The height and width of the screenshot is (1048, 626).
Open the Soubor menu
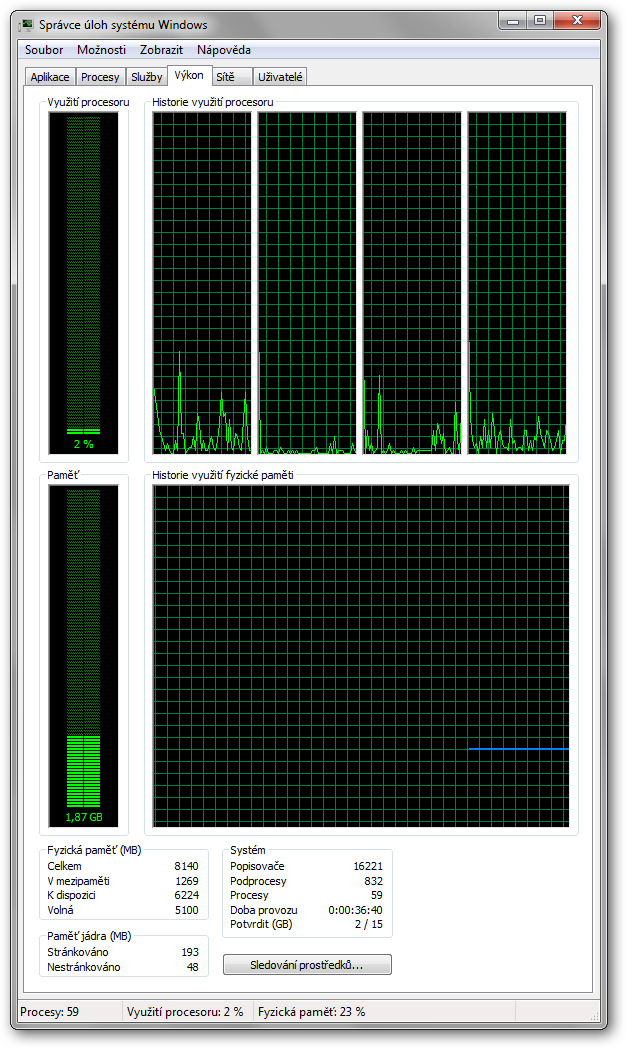[x=44, y=50]
